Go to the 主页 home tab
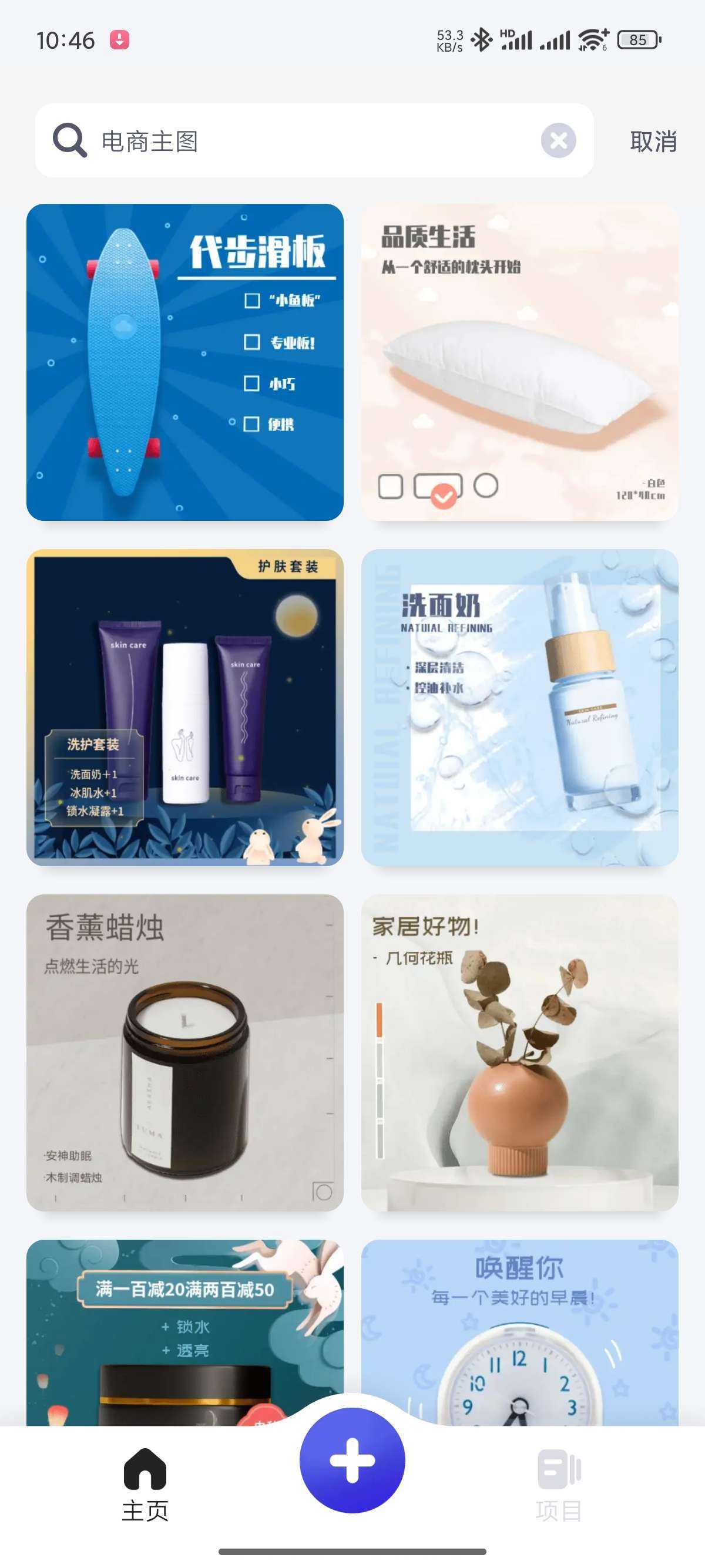Viewport: 705px width, 1568px height. (145, 1484)
